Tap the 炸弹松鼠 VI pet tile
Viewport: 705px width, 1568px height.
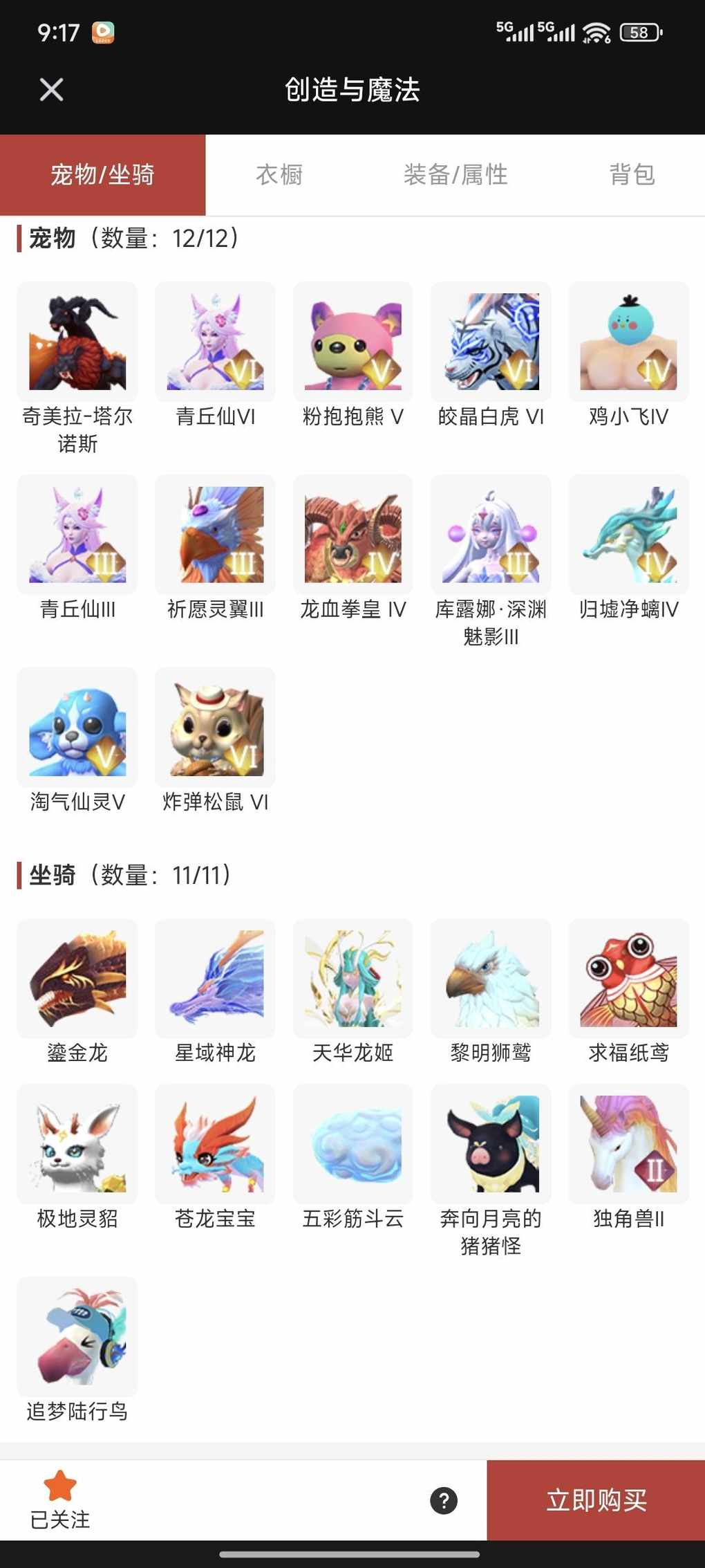[x=215, y=728]
